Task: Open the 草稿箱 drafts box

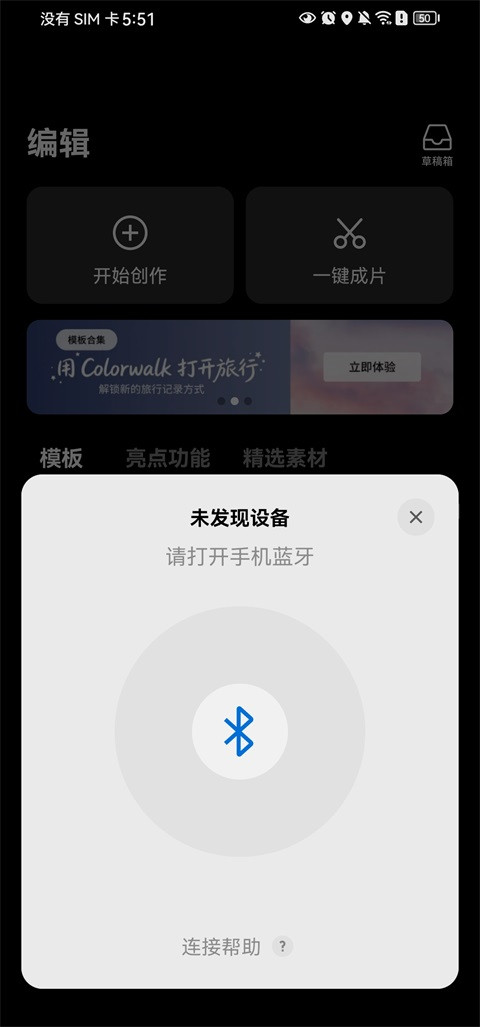Action: [x=437, y=145]
